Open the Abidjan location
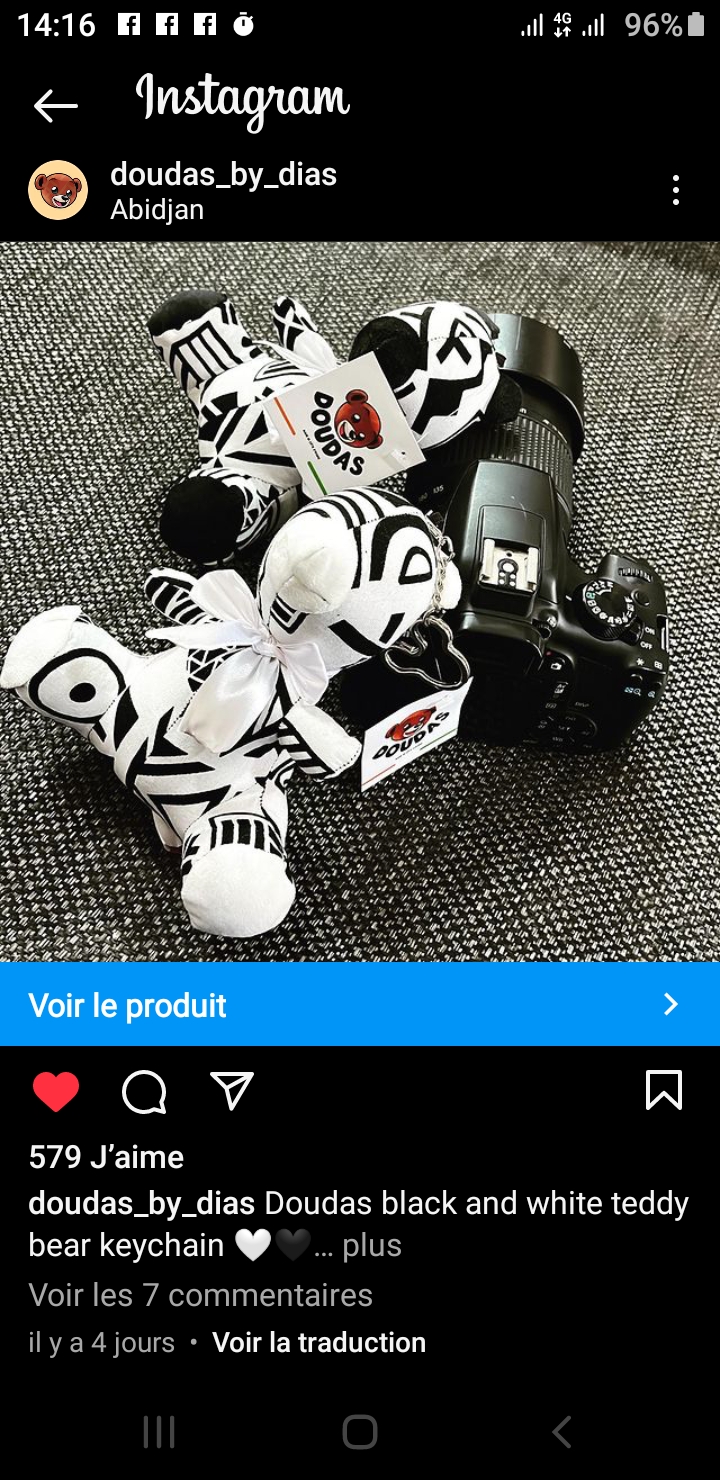The height and width of the screenshot is (1480, 720). tap(157, 210)
